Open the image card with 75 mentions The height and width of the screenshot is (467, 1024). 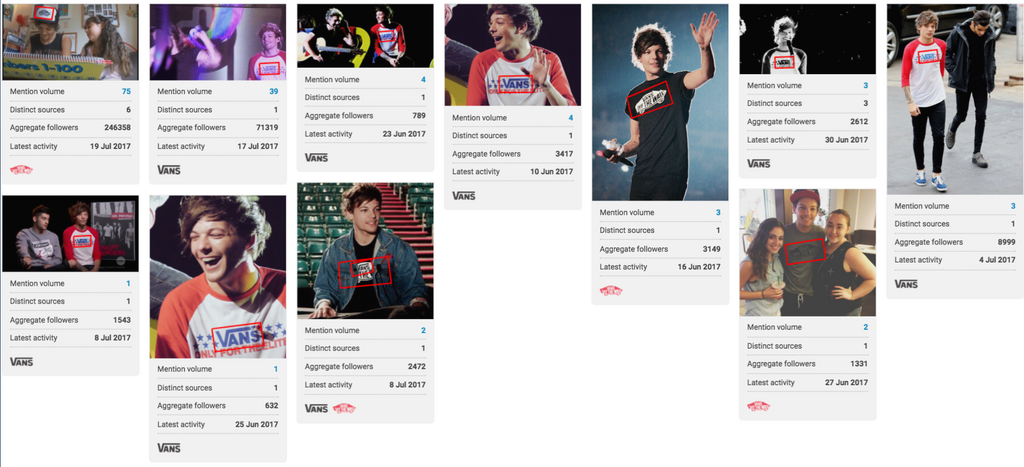70,42
